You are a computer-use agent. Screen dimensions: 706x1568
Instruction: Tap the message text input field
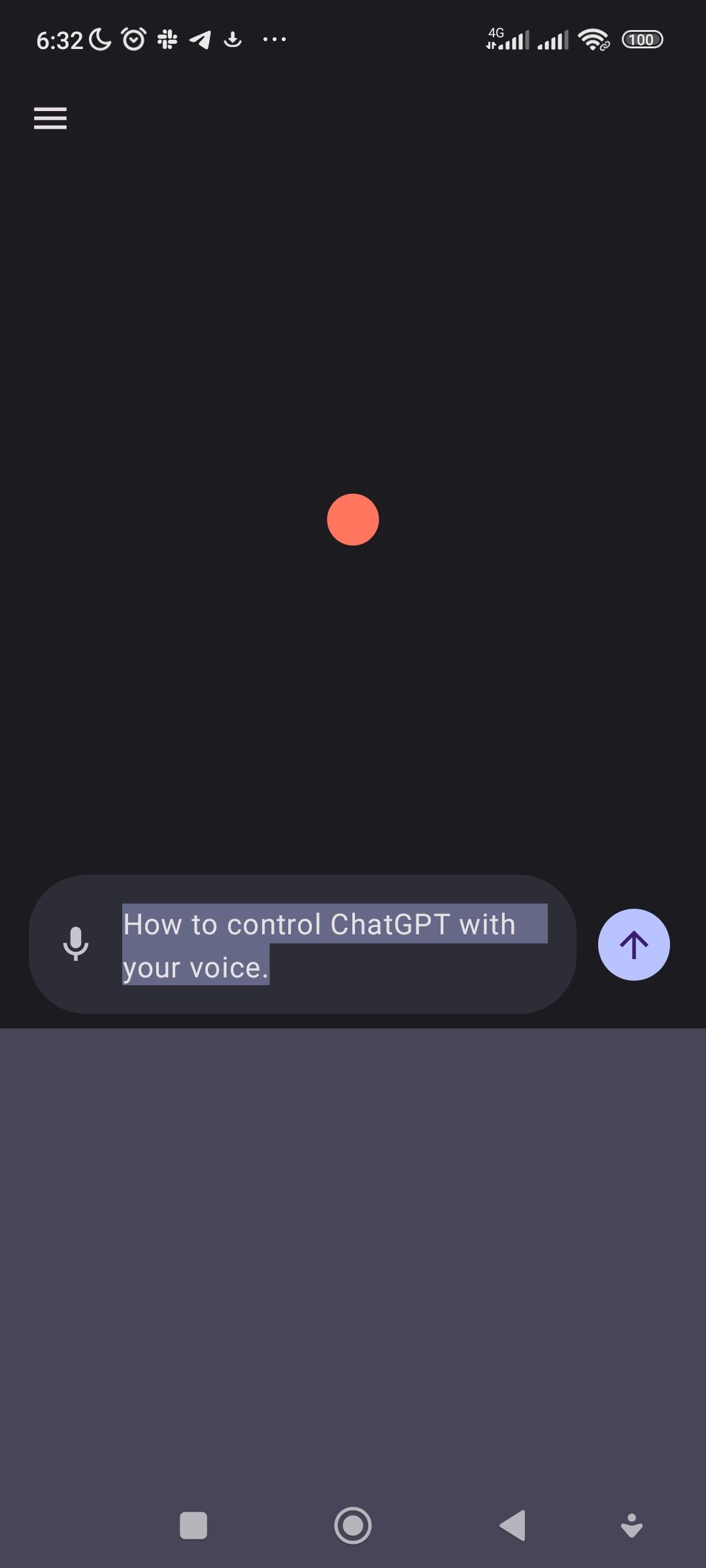(x=333, y=945)
